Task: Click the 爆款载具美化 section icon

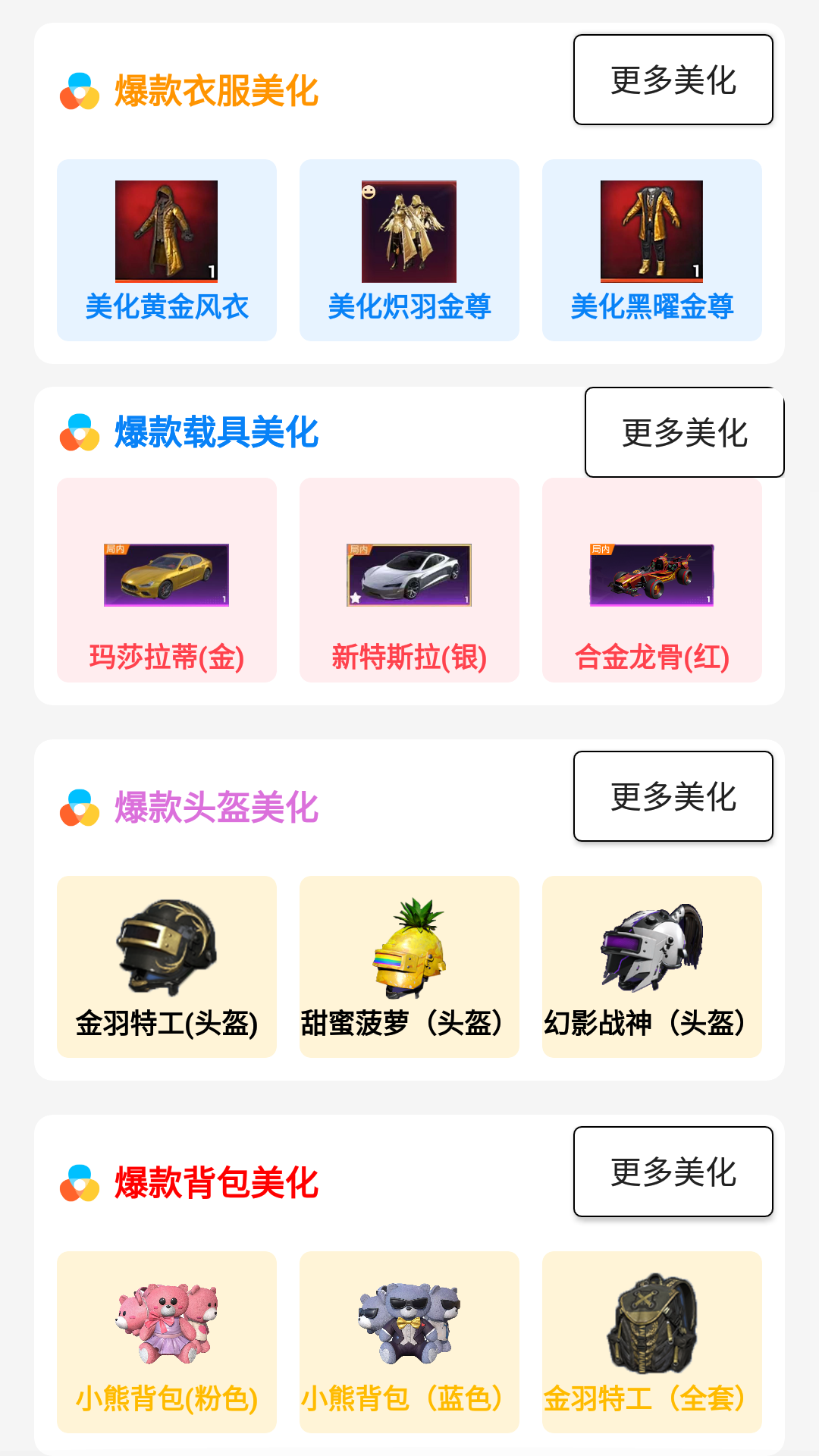Action: coord(79,434)
